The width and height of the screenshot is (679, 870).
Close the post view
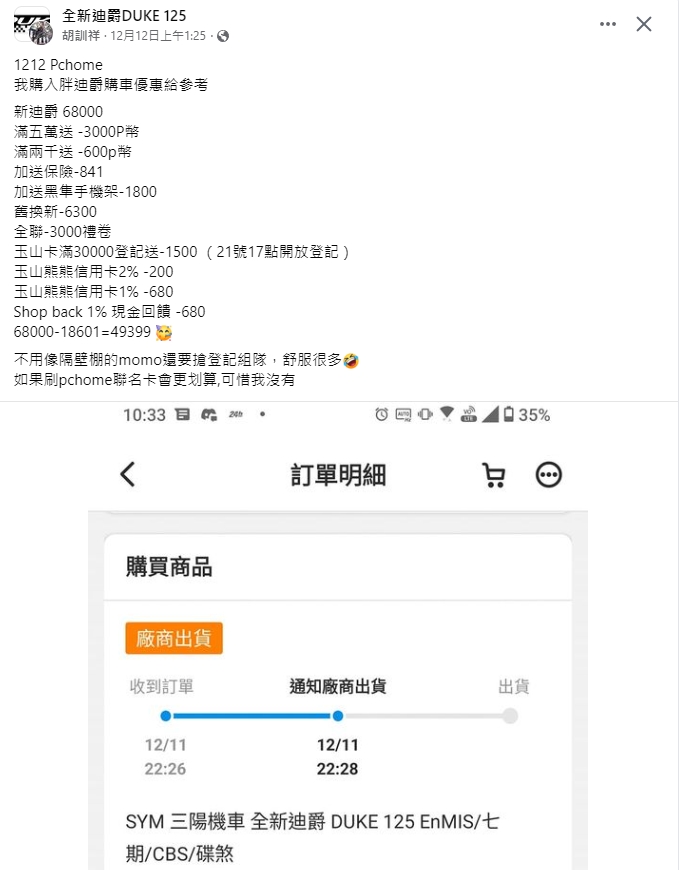pos(644,25)
